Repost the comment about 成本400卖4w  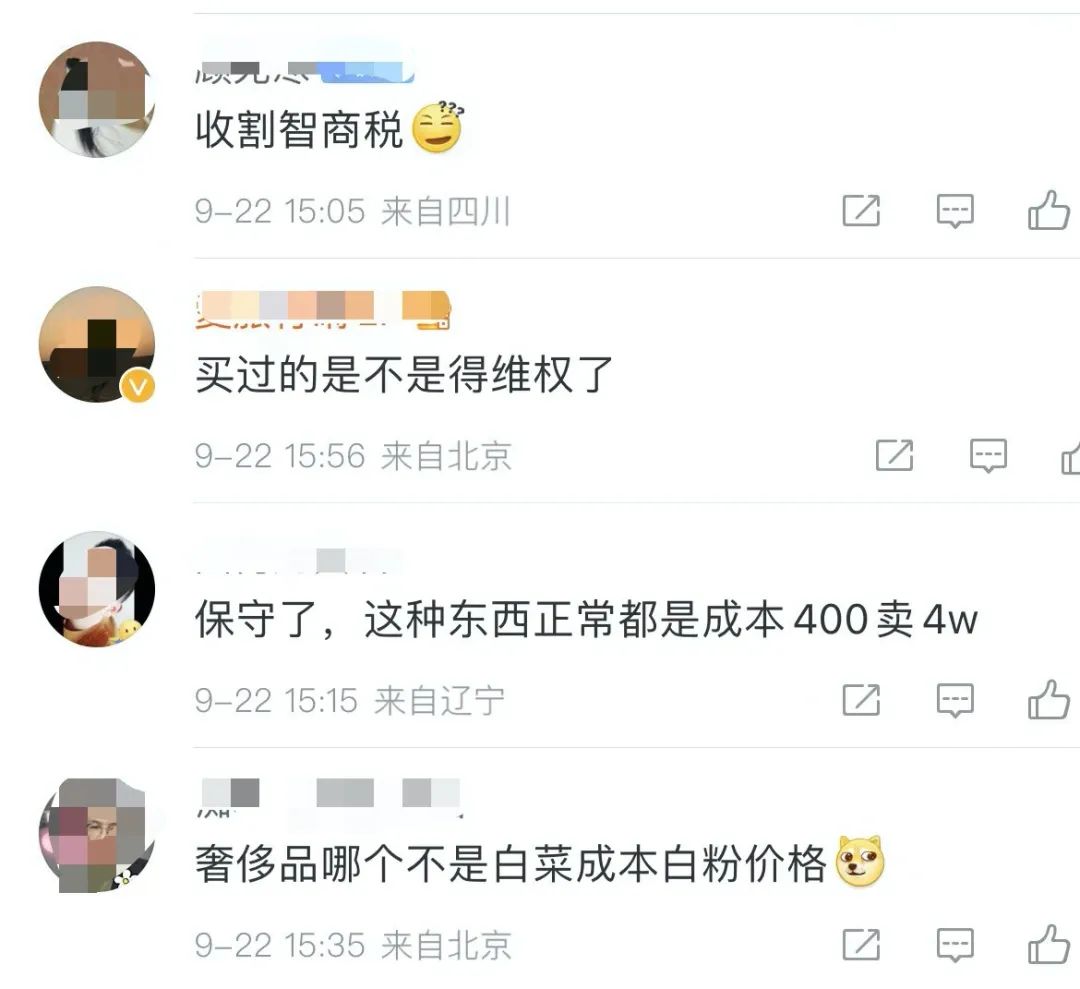coord(861,700)
